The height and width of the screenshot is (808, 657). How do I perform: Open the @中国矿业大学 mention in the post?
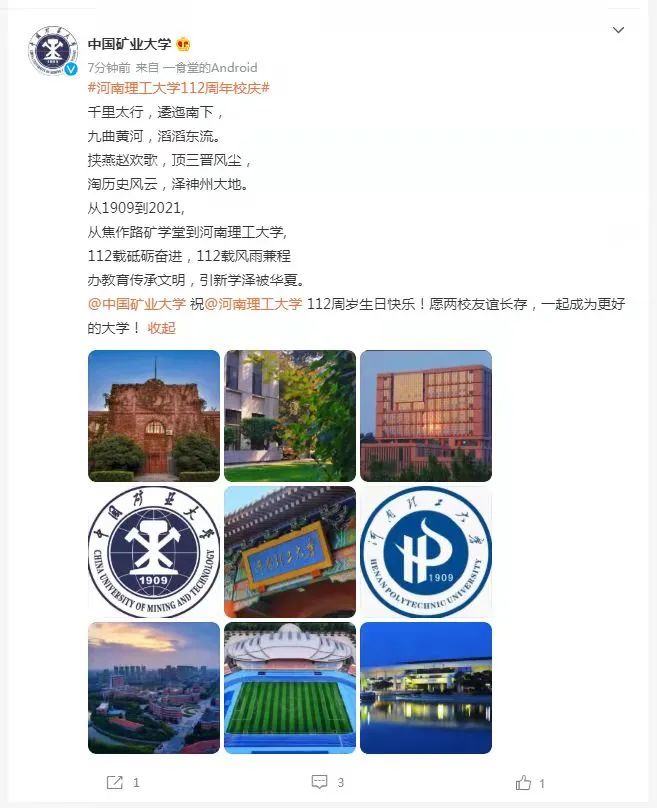coord(137,304)
